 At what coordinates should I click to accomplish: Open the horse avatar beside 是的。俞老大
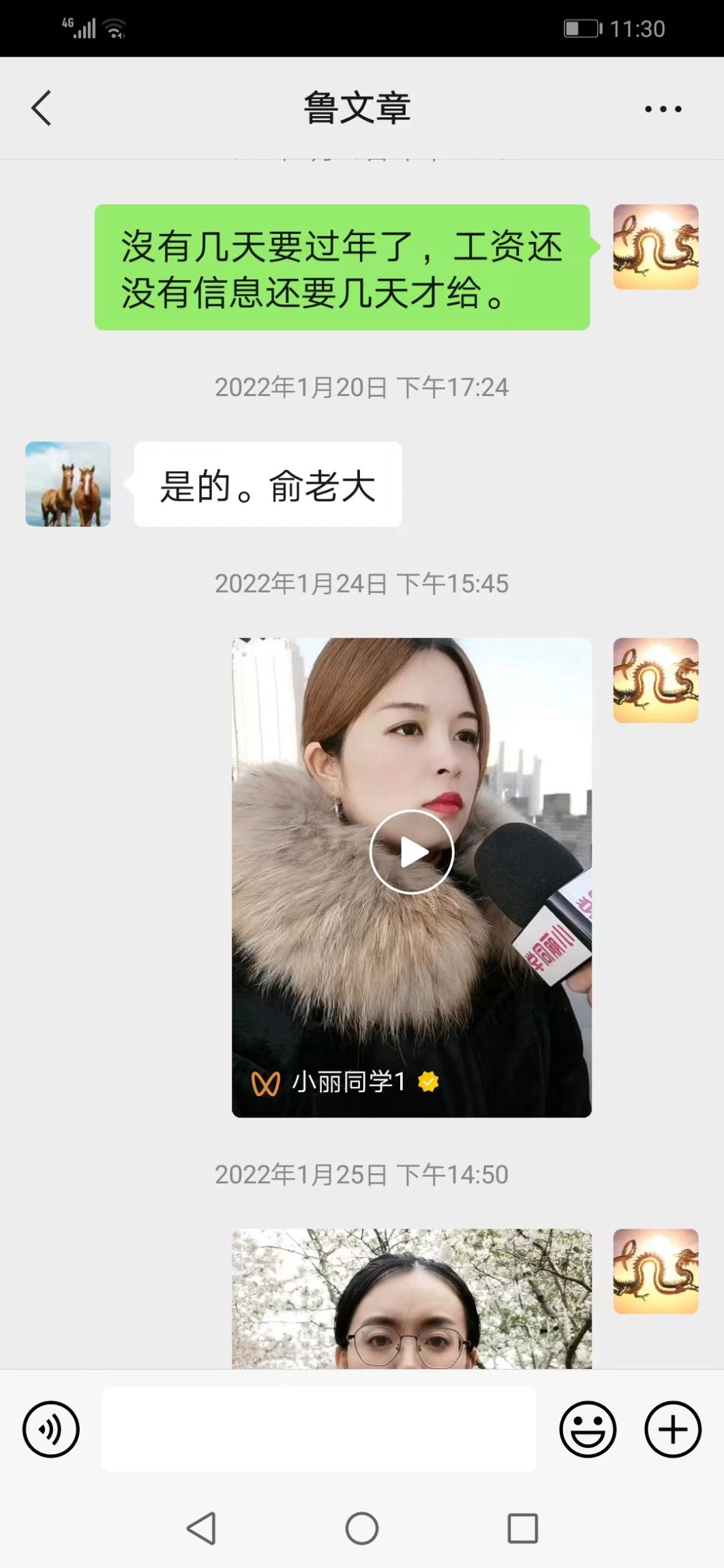(x=68, y=484)
